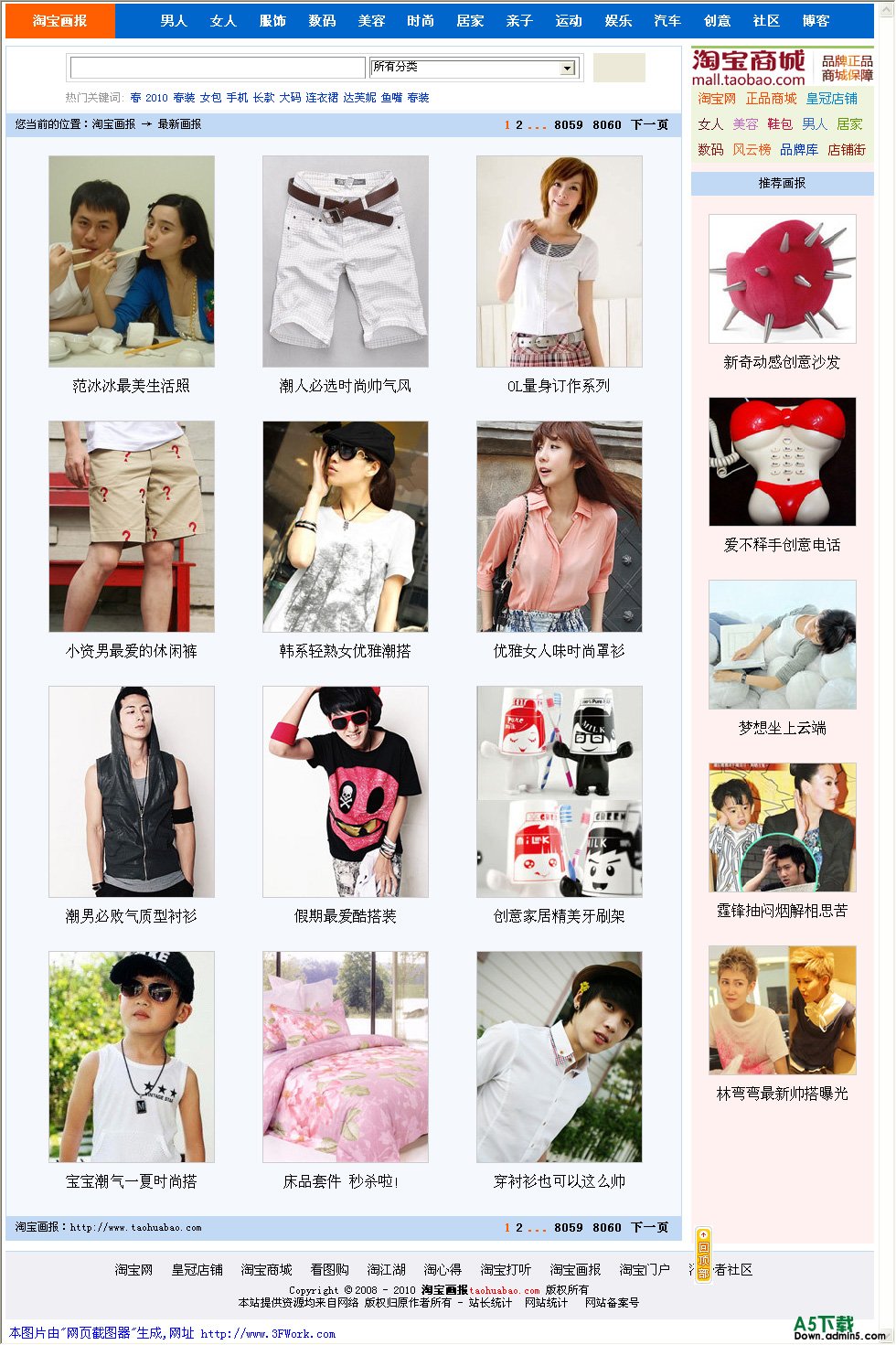
Task: Open the 范冰冰最美生活照 album
Action: (x=132, y=262)
